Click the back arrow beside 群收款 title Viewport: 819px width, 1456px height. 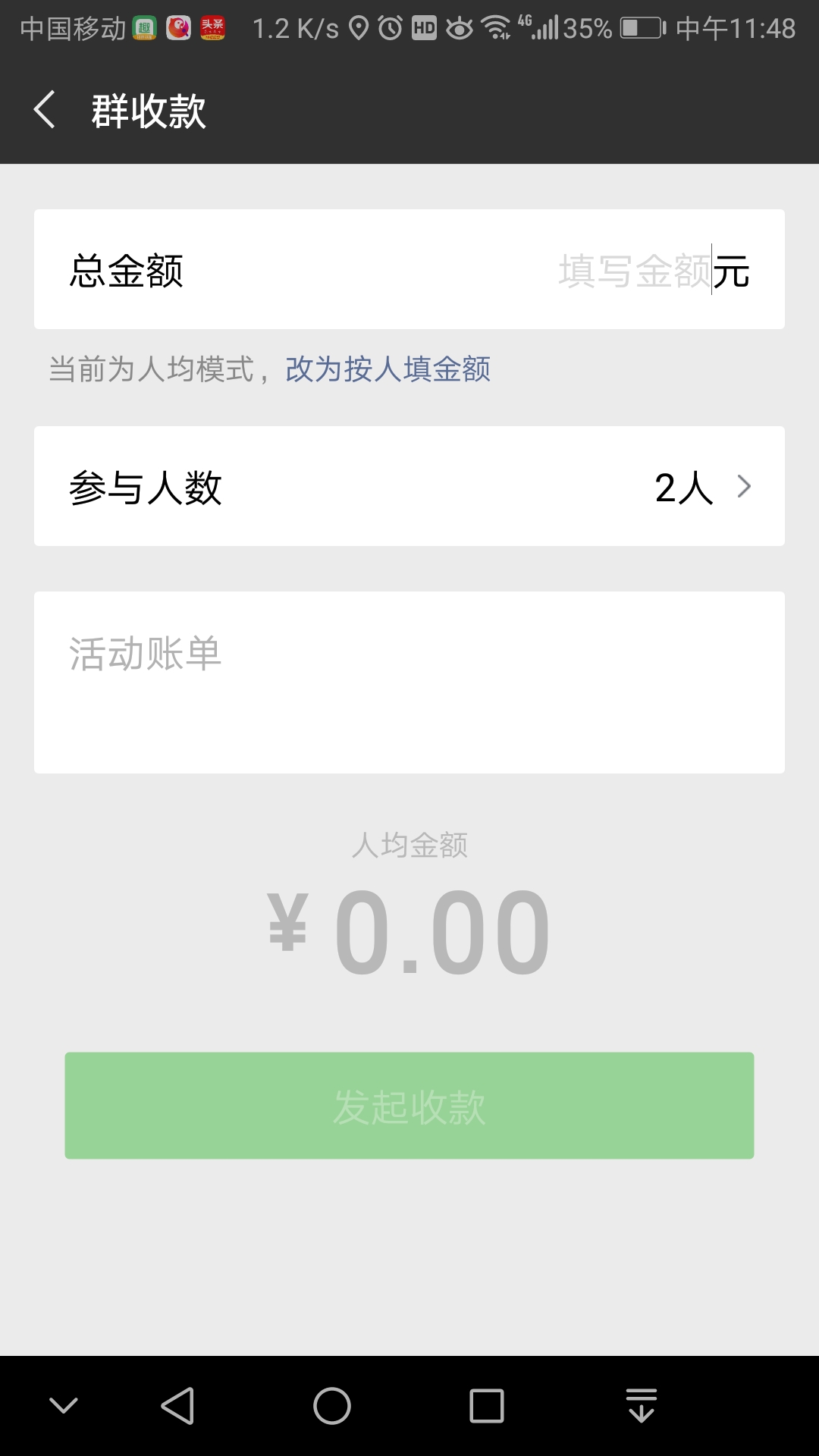click(x=45, y=110)
